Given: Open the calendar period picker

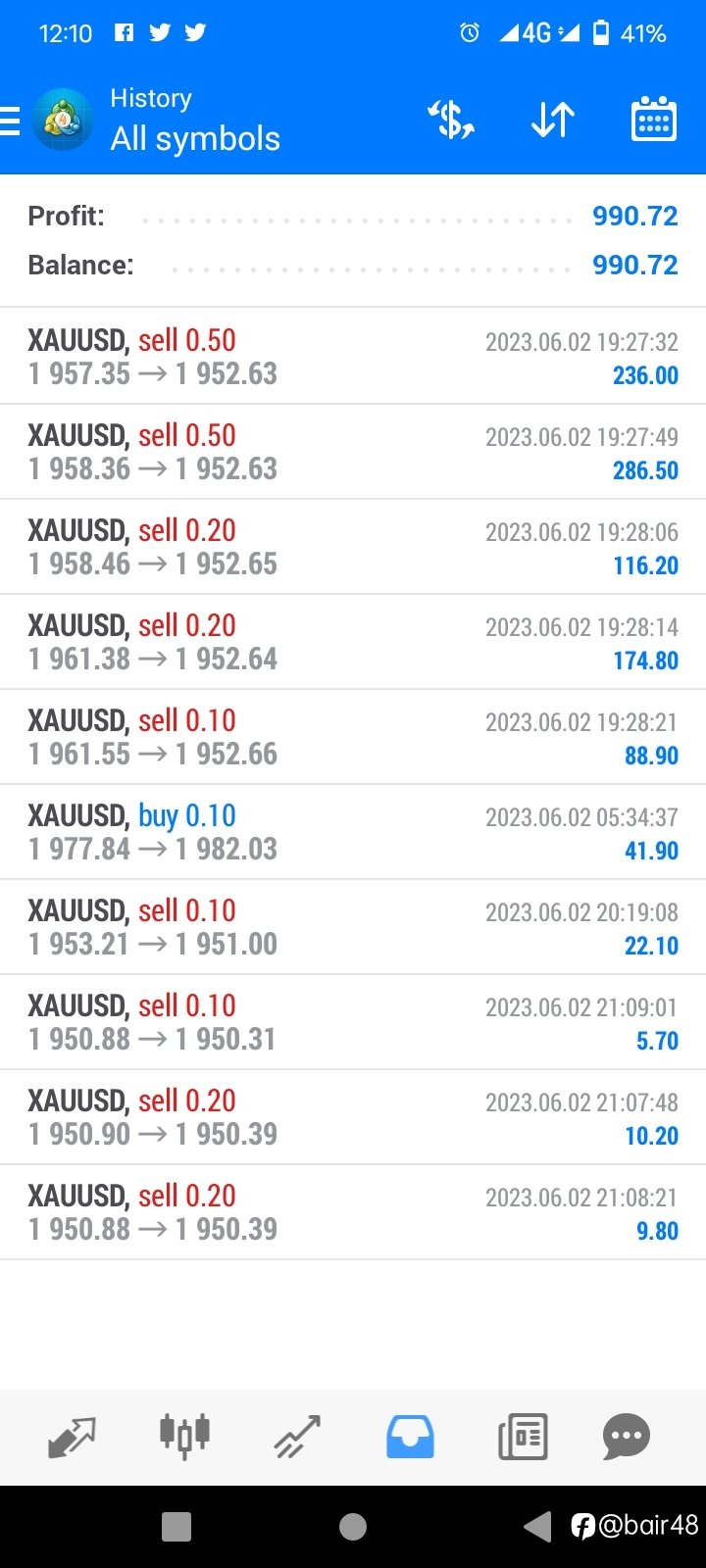Looking at the screenshot, I should click(653, 120).
